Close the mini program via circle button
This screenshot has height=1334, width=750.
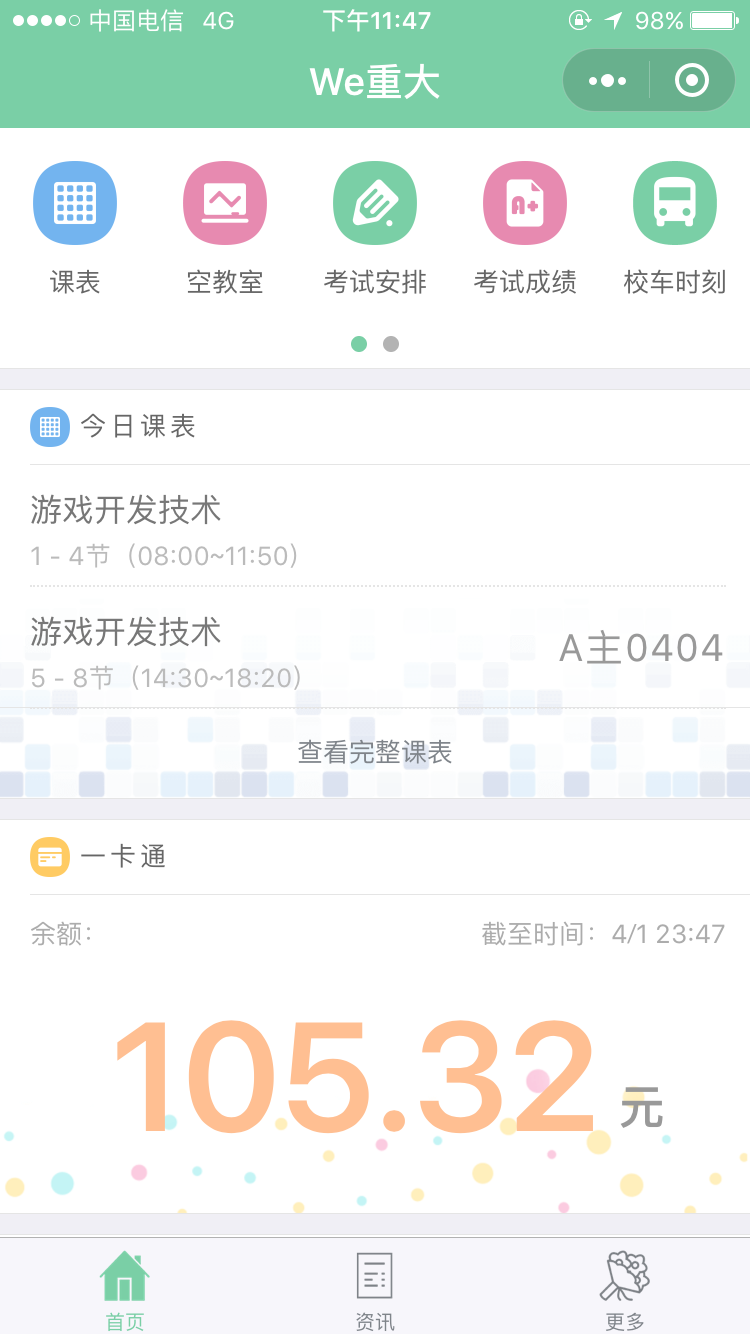[x=692, y=80]
